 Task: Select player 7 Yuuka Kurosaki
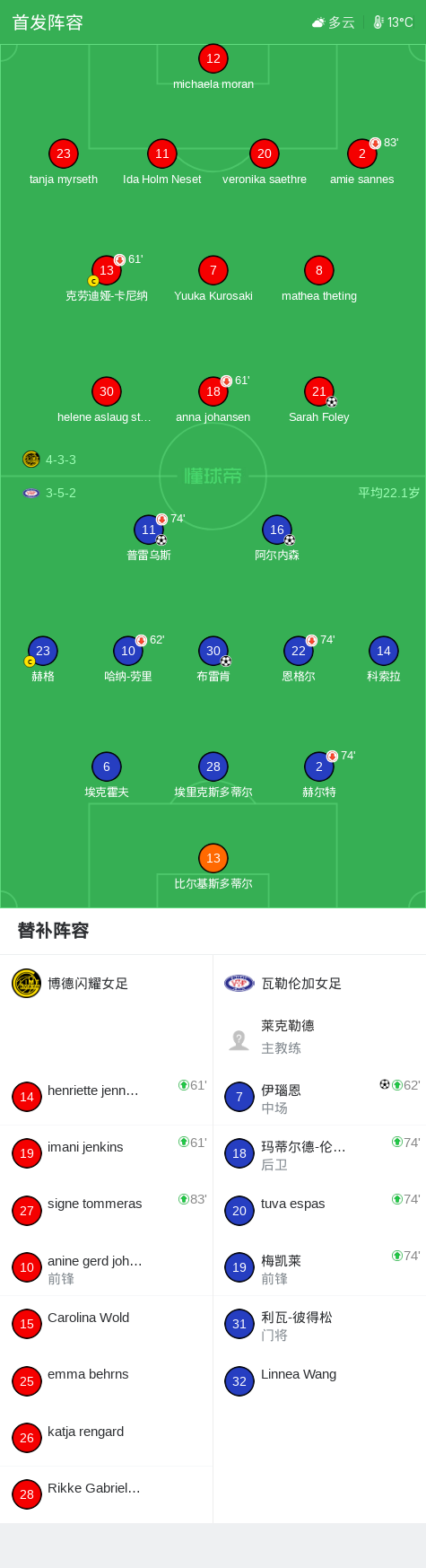coord(213,280)
